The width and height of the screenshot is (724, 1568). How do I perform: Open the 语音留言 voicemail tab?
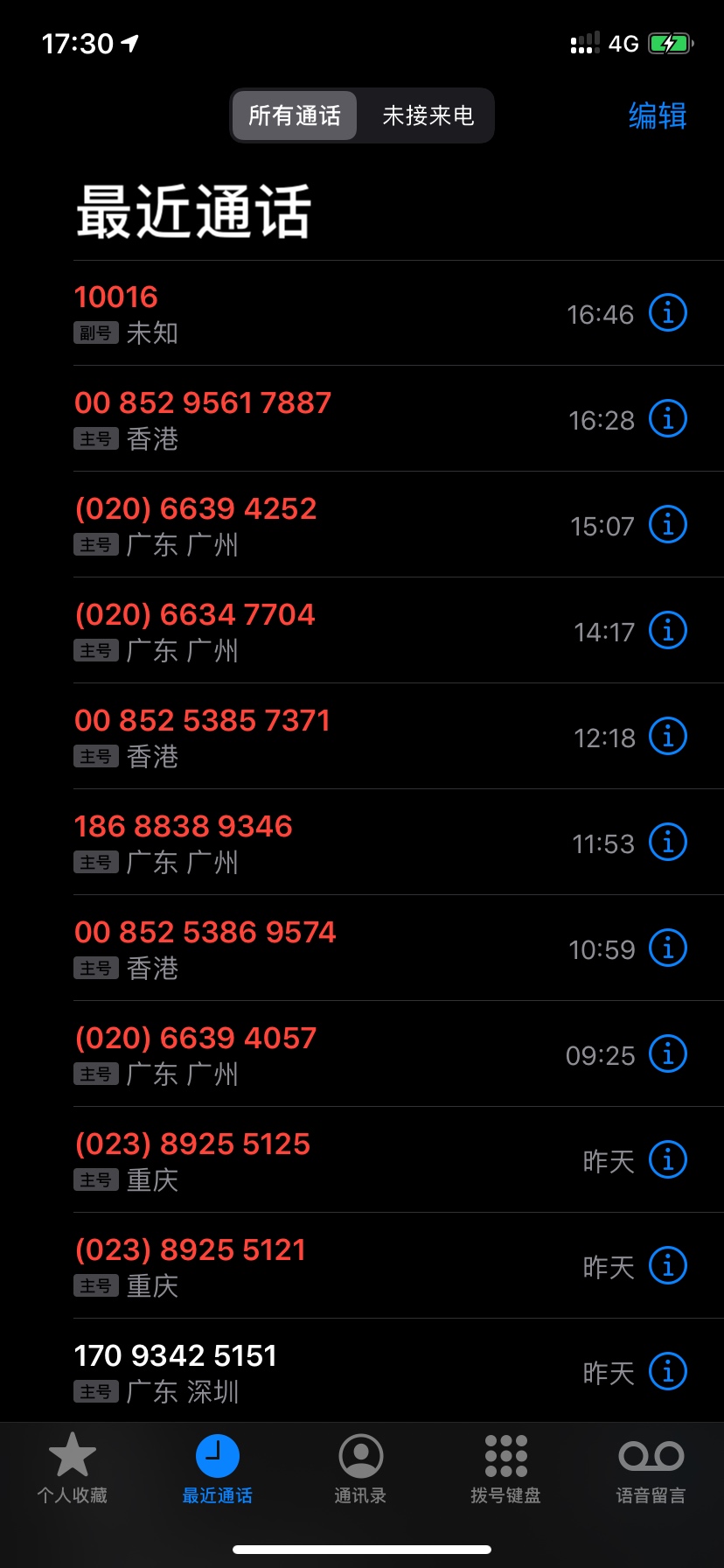pyautogui.click(x=651, y=1469)
